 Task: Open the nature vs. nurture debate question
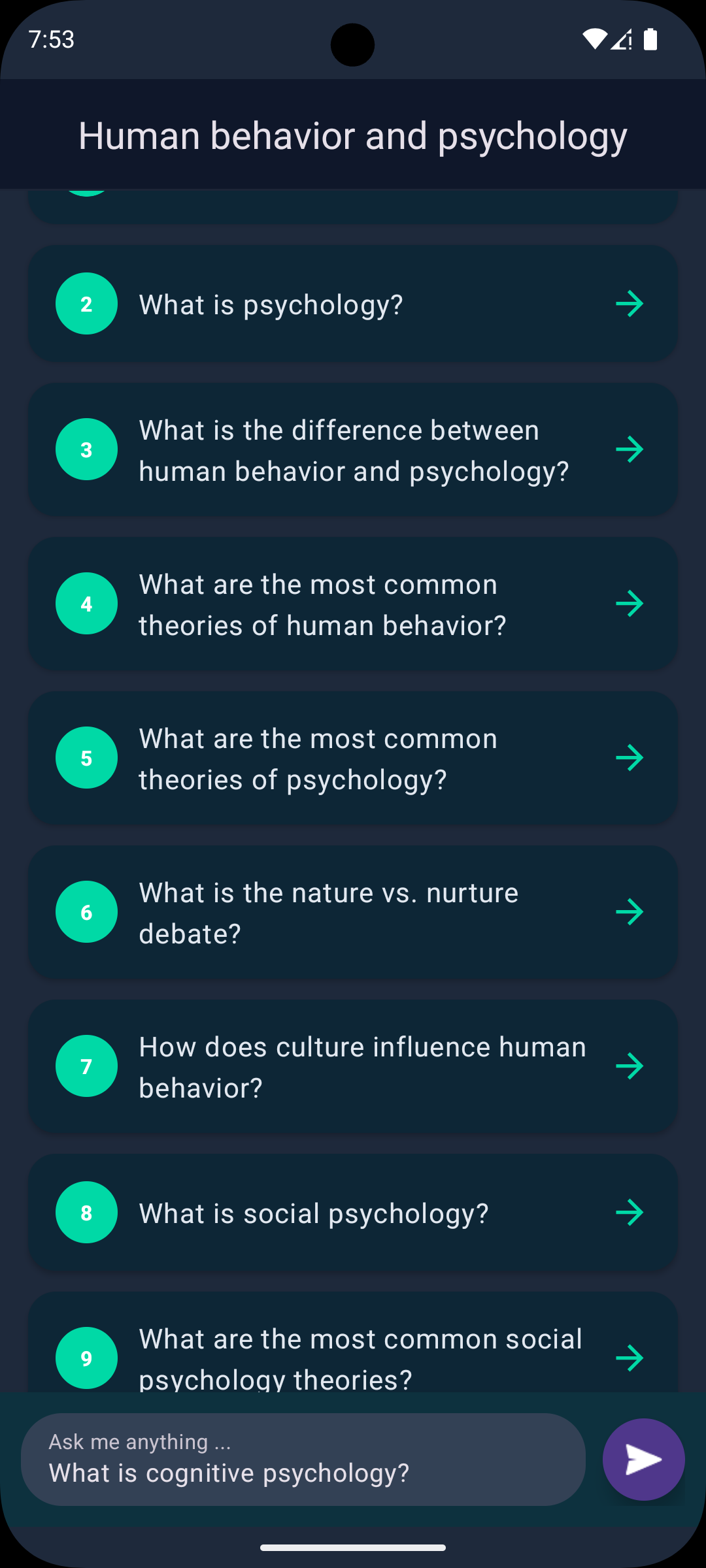[x=352, y=913]
